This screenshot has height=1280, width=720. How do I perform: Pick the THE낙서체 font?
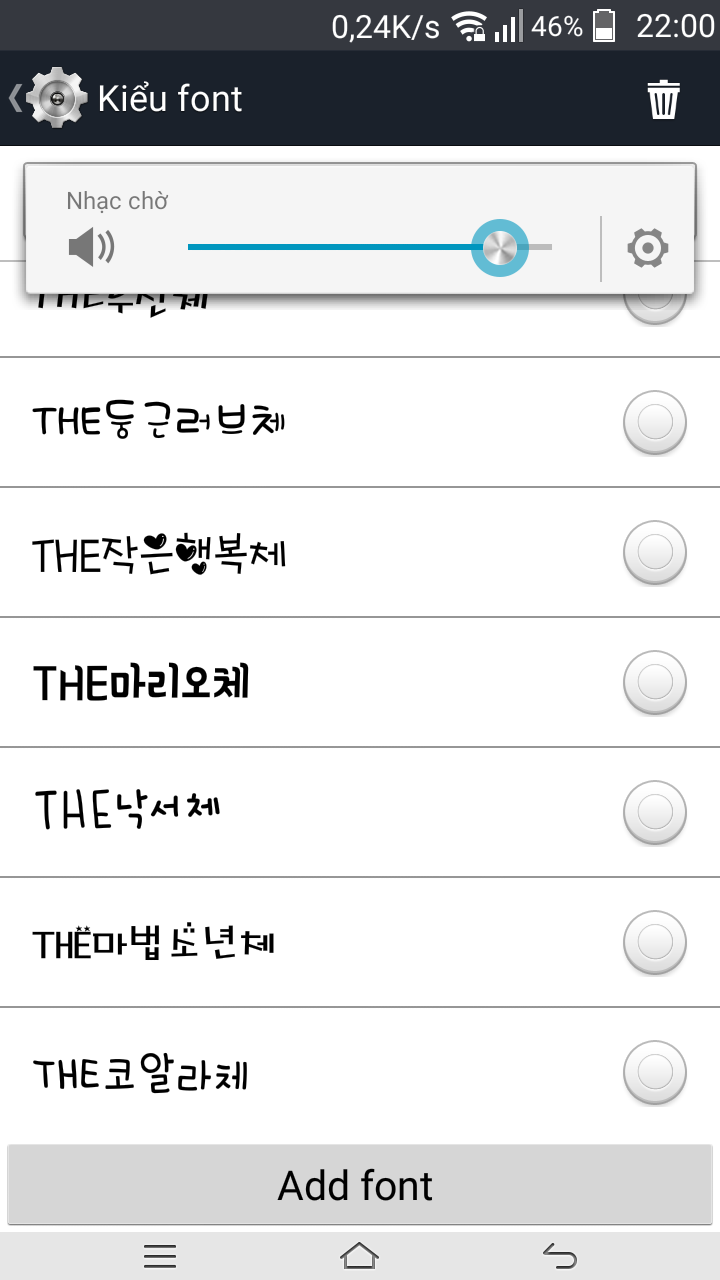[654, 812]
